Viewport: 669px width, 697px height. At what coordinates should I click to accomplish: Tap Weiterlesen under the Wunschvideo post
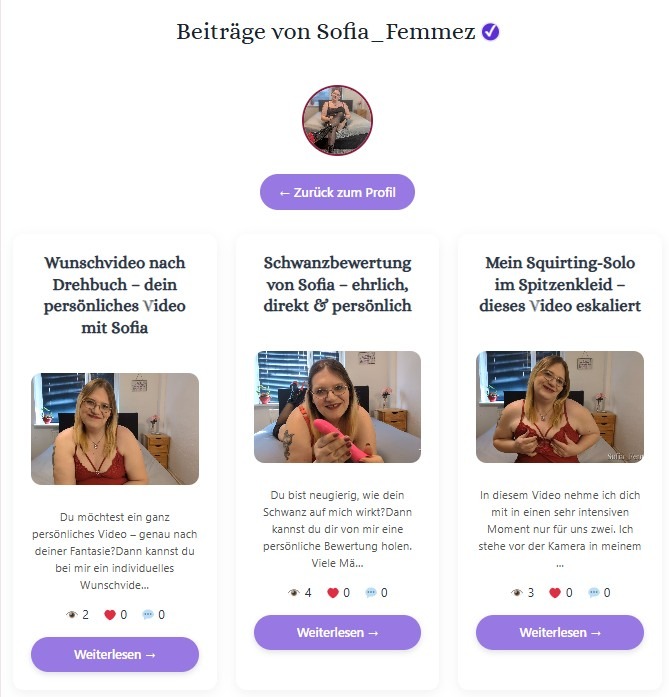115,654
